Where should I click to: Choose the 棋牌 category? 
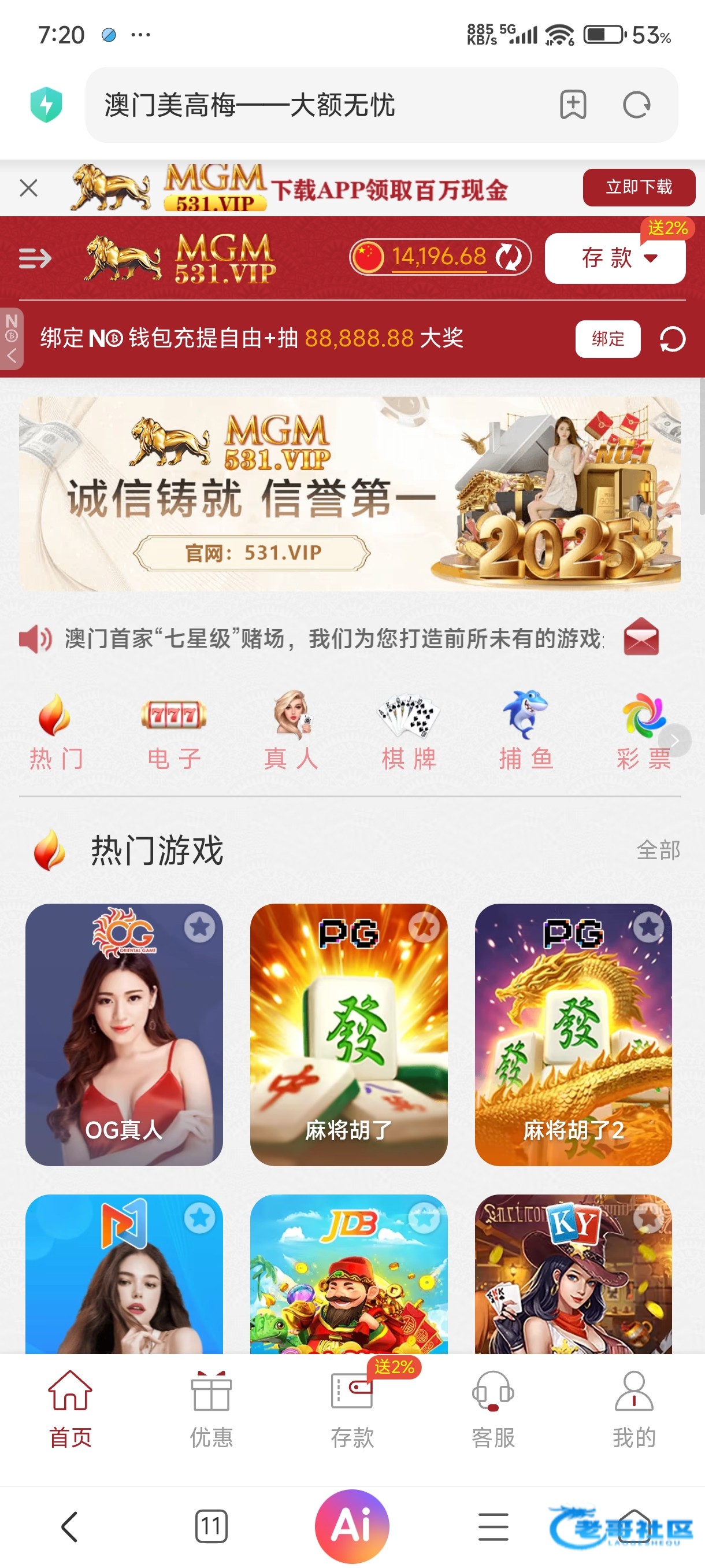(x=409, y=731)
